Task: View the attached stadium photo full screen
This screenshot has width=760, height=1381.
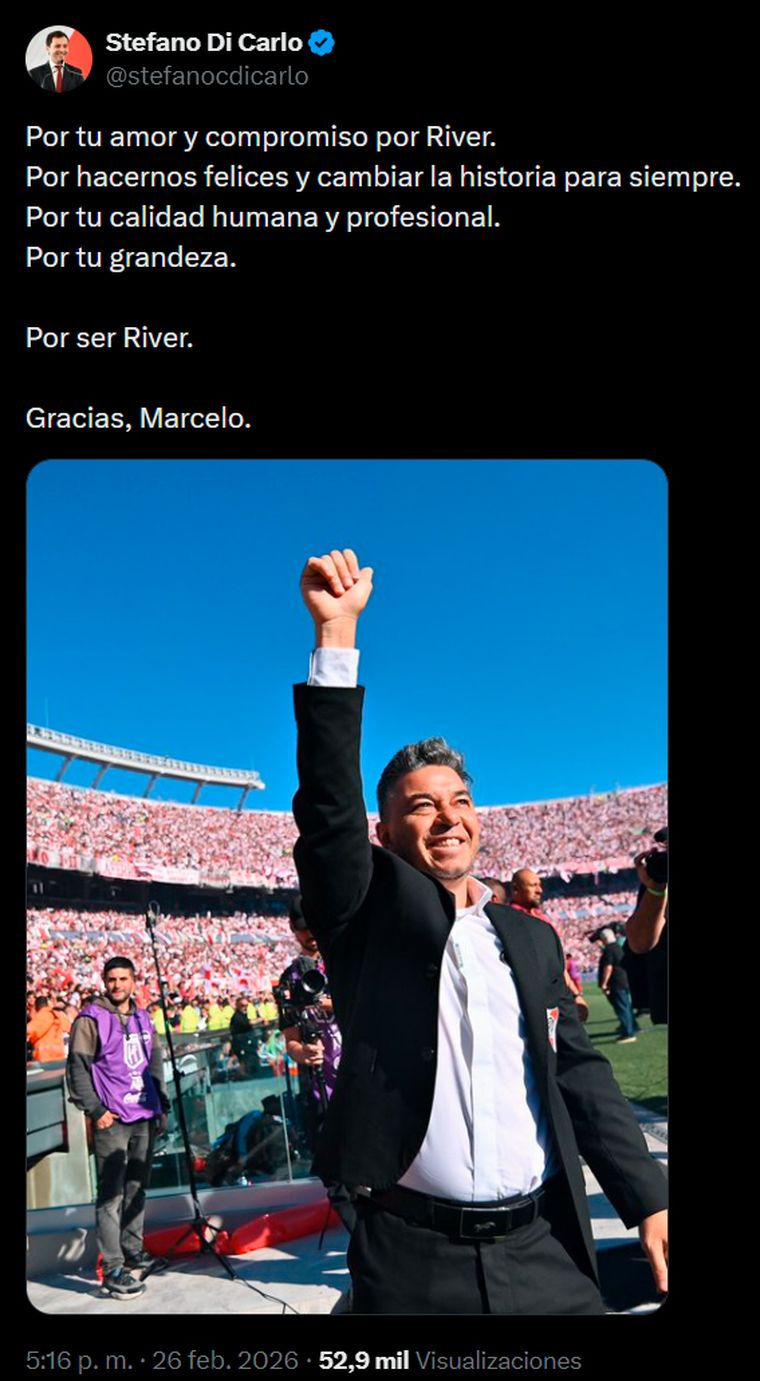Action: click(347, 885)
